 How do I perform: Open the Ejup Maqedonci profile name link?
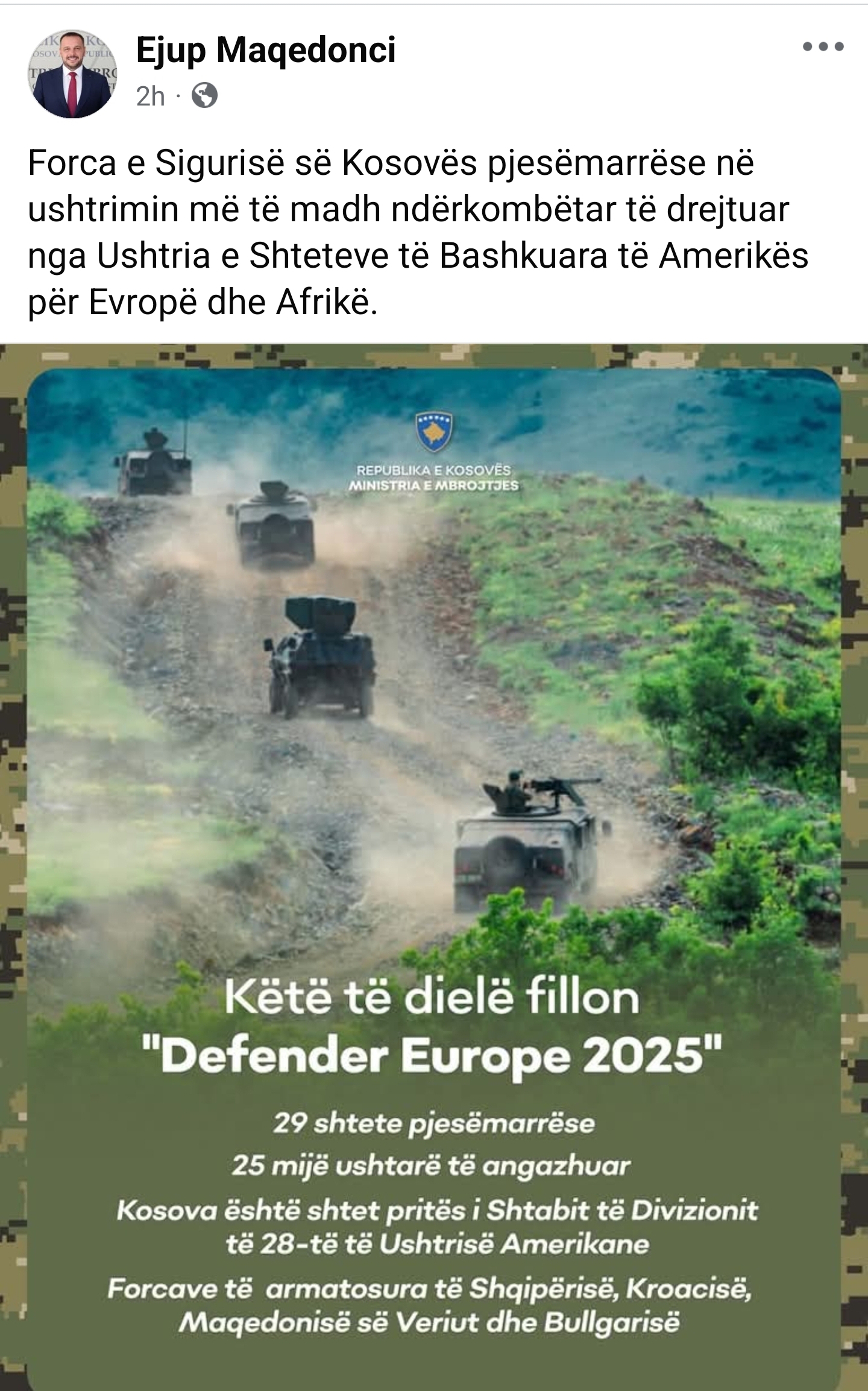pos(266,50)
